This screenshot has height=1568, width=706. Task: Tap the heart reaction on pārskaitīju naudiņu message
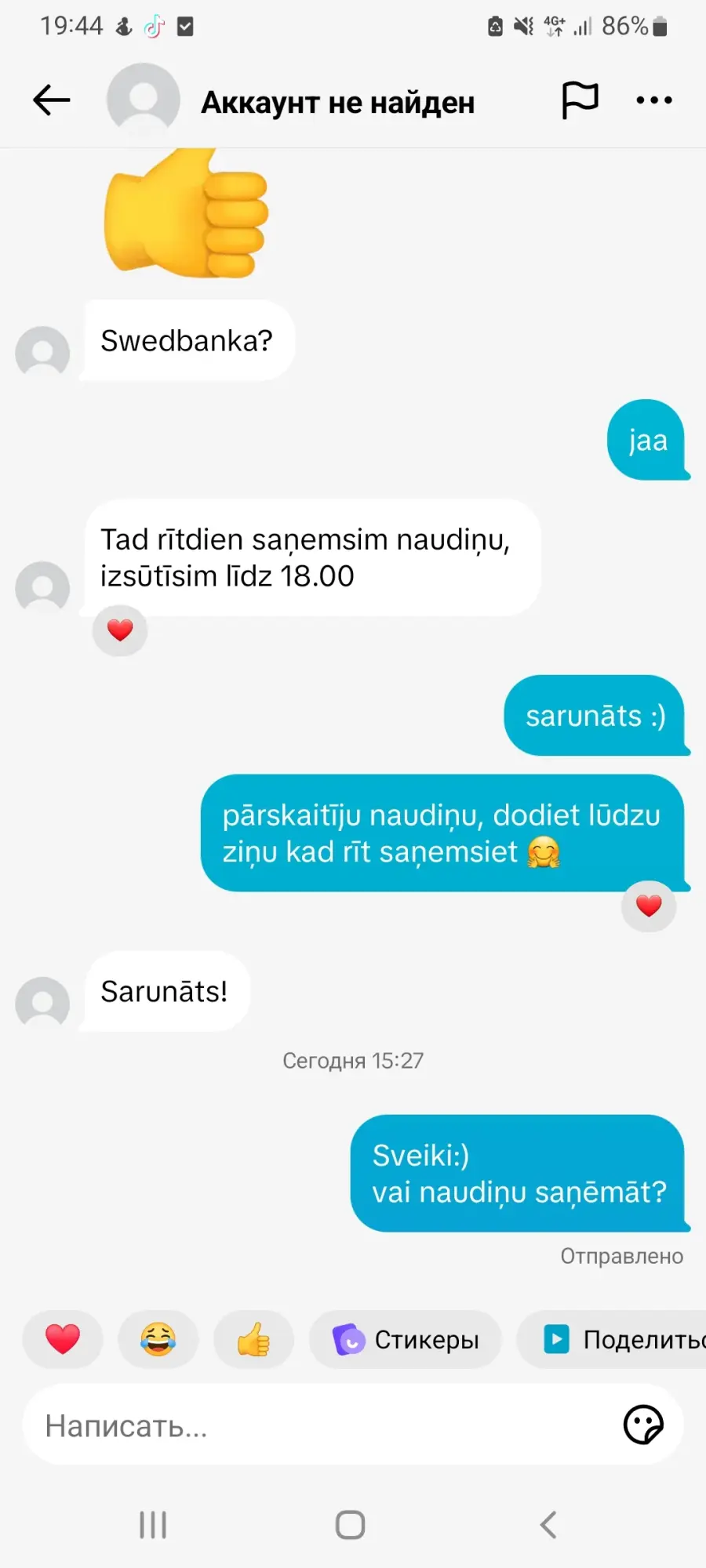pos(649,906)
